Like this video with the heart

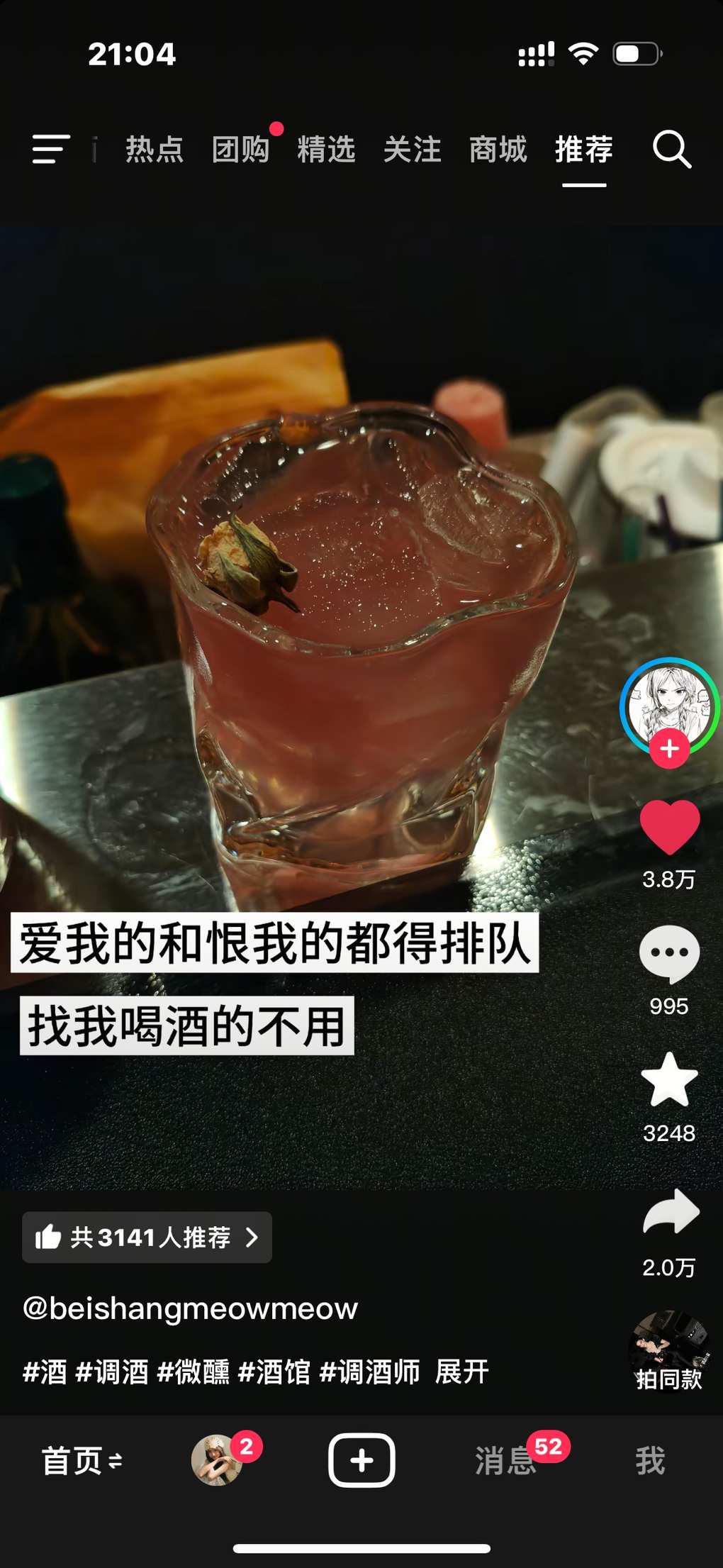click(670, 826)
